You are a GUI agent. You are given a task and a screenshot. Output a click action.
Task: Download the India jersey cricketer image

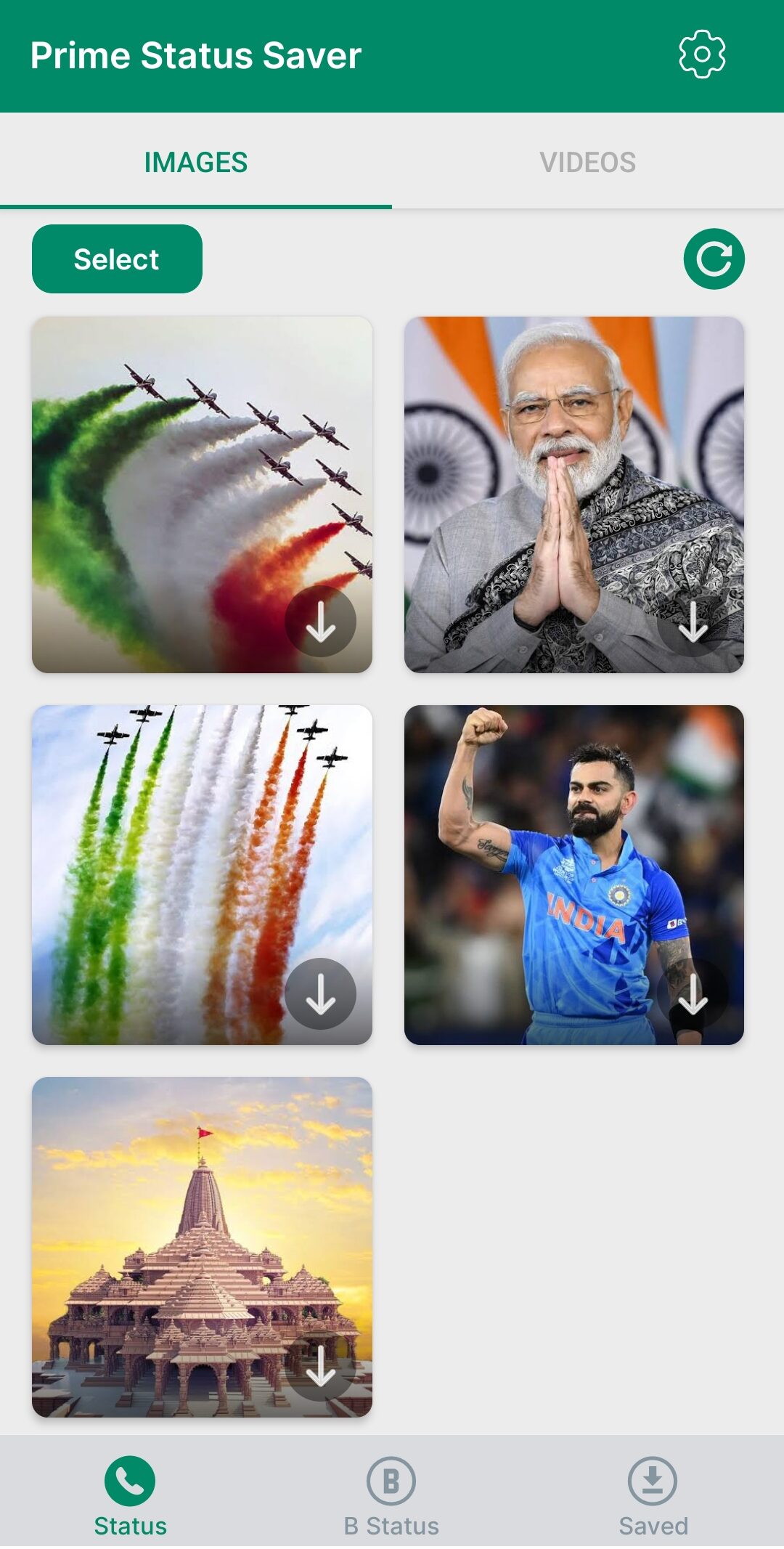coord(693,993)
